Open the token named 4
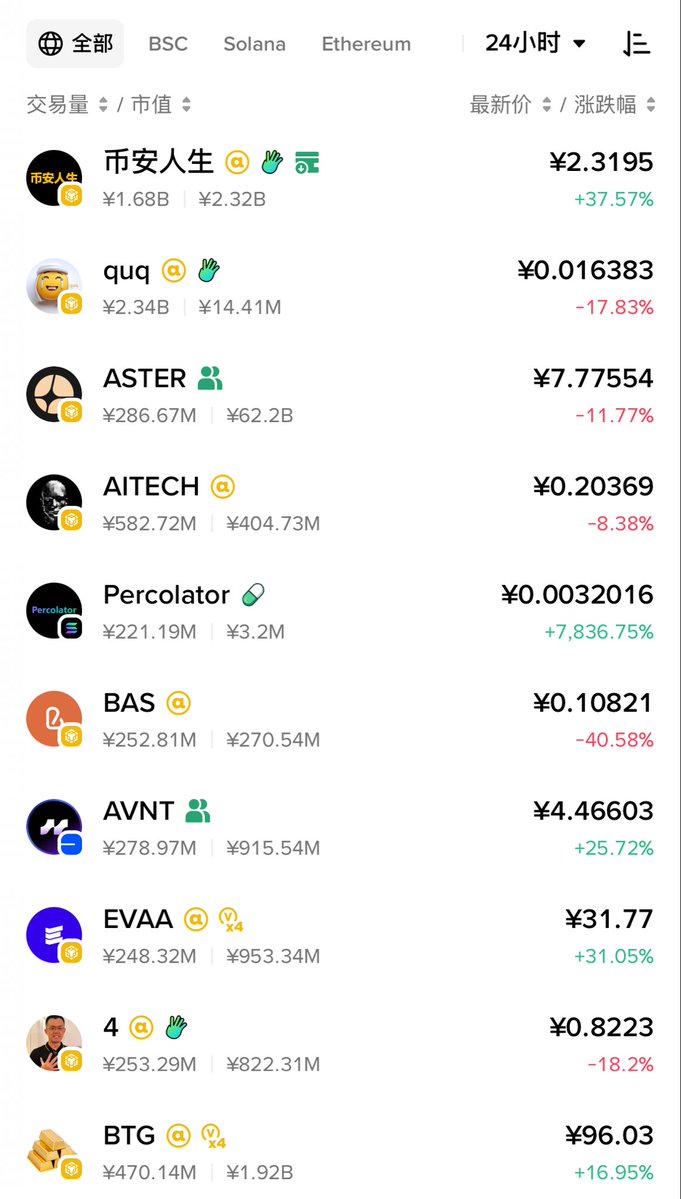The width and height of the screenshot is (681, 1199). [x=340, y=1042]
